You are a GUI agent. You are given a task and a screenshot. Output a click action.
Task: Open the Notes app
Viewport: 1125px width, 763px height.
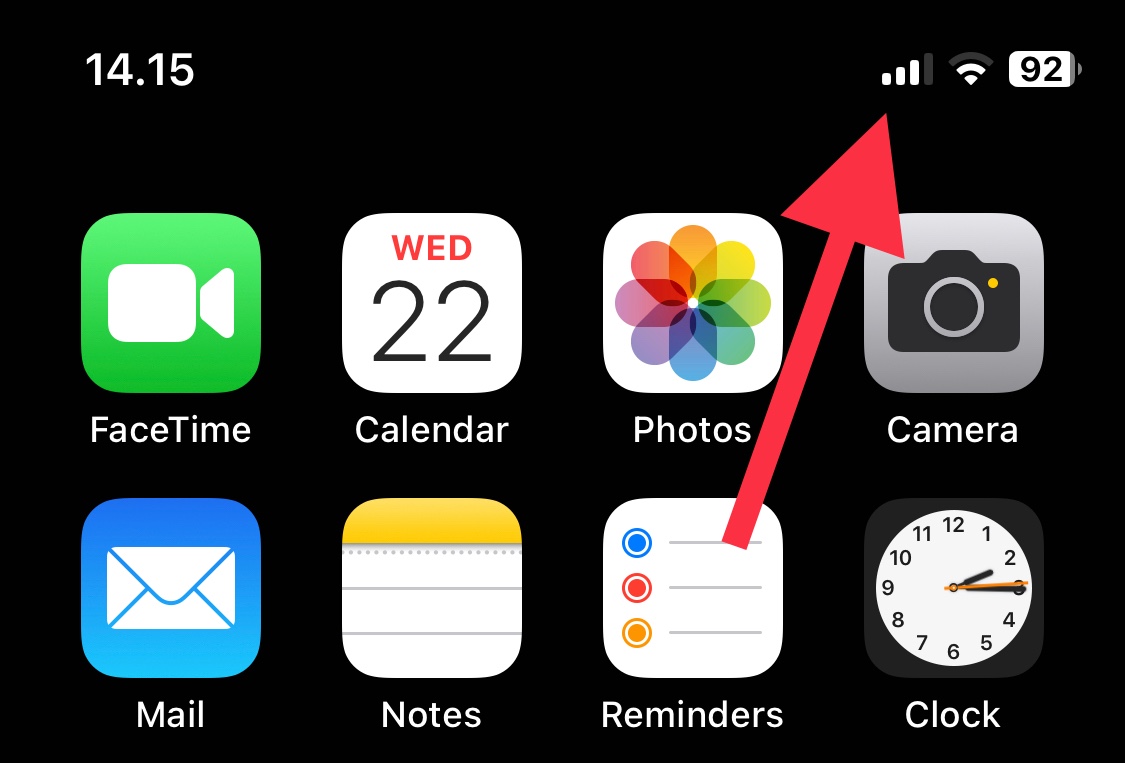tap(432, 588)
